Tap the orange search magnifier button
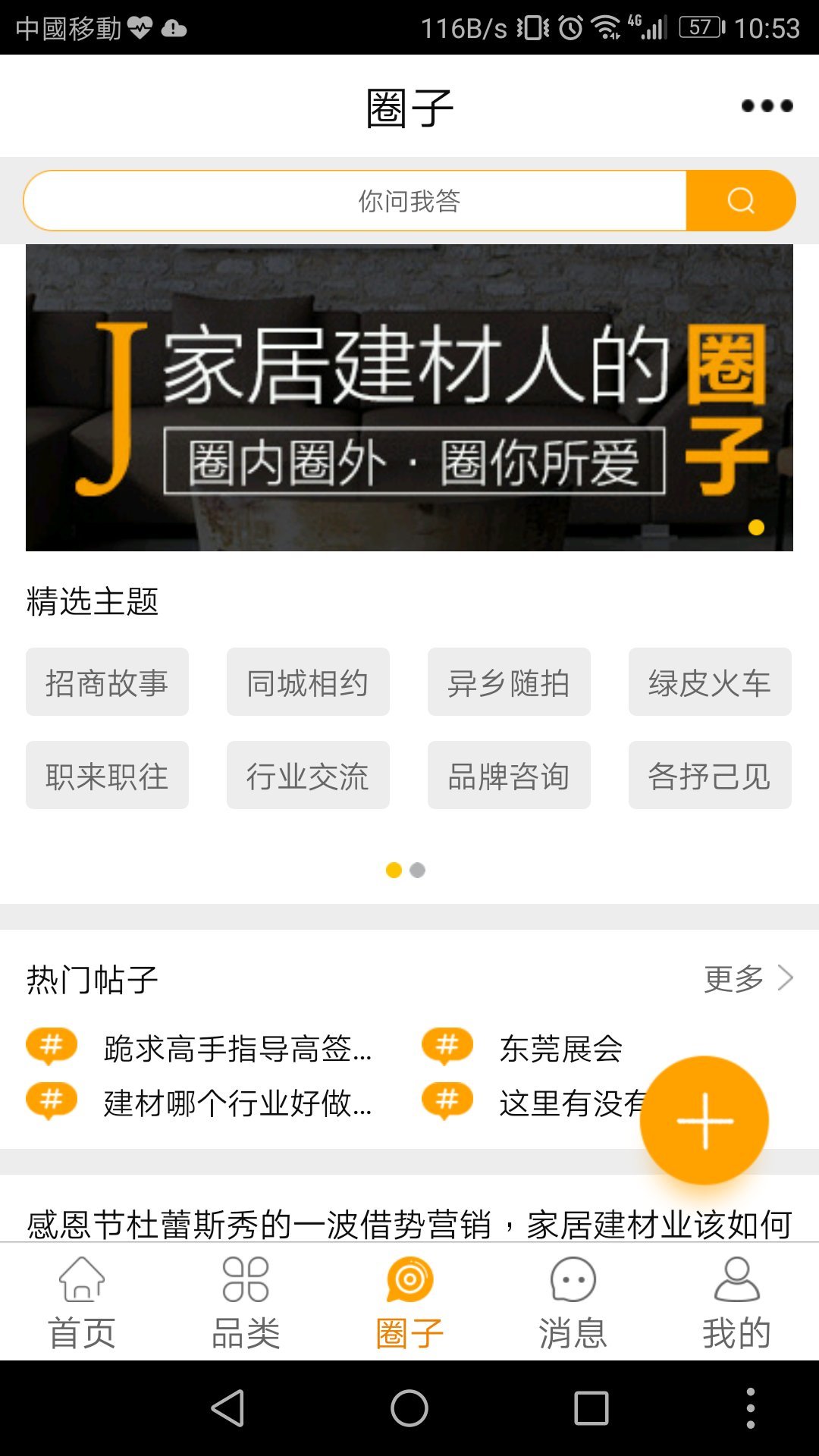Screen dimensions: 819x1456 pos(740,201)
